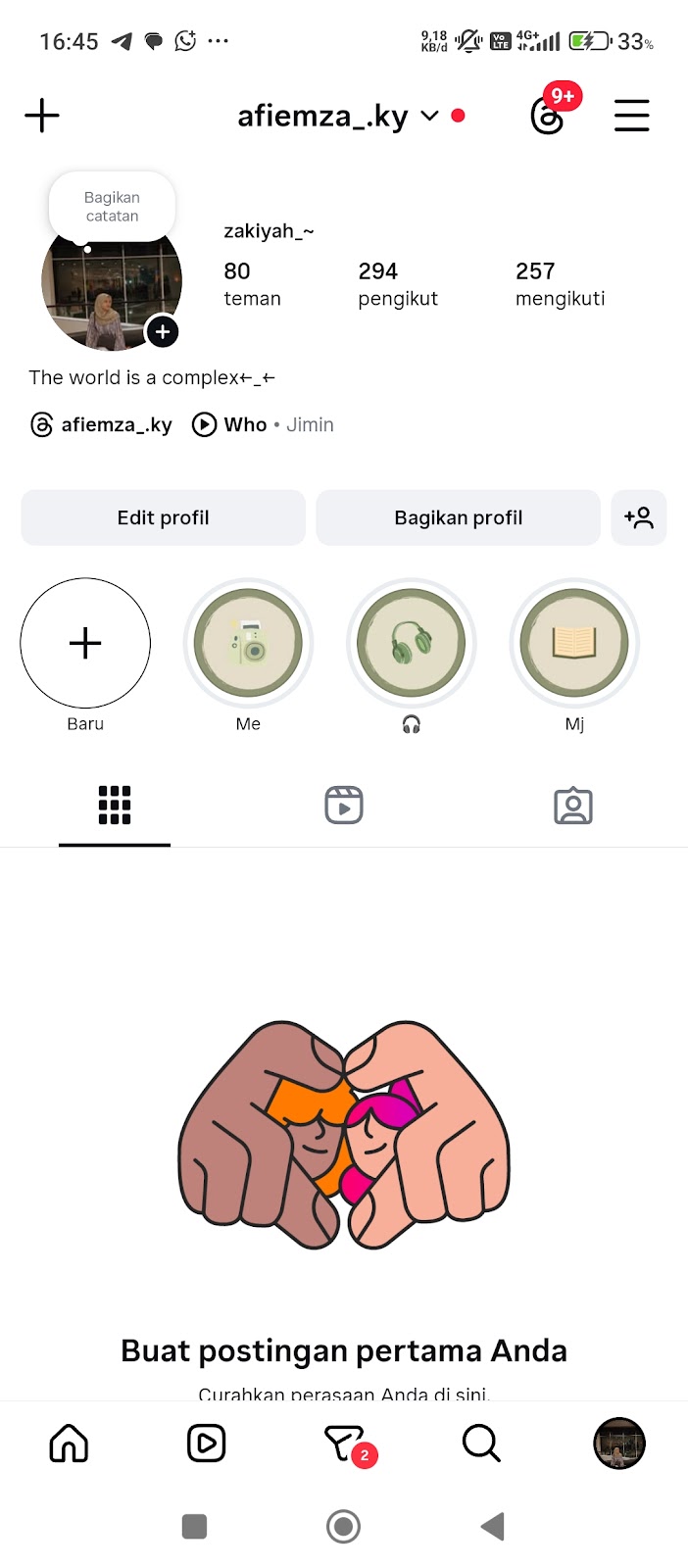Open Threads with the 9+ badge
The height and width of the screenshot is (1568, 688).
pyautogui.click(x=548, y=115)
